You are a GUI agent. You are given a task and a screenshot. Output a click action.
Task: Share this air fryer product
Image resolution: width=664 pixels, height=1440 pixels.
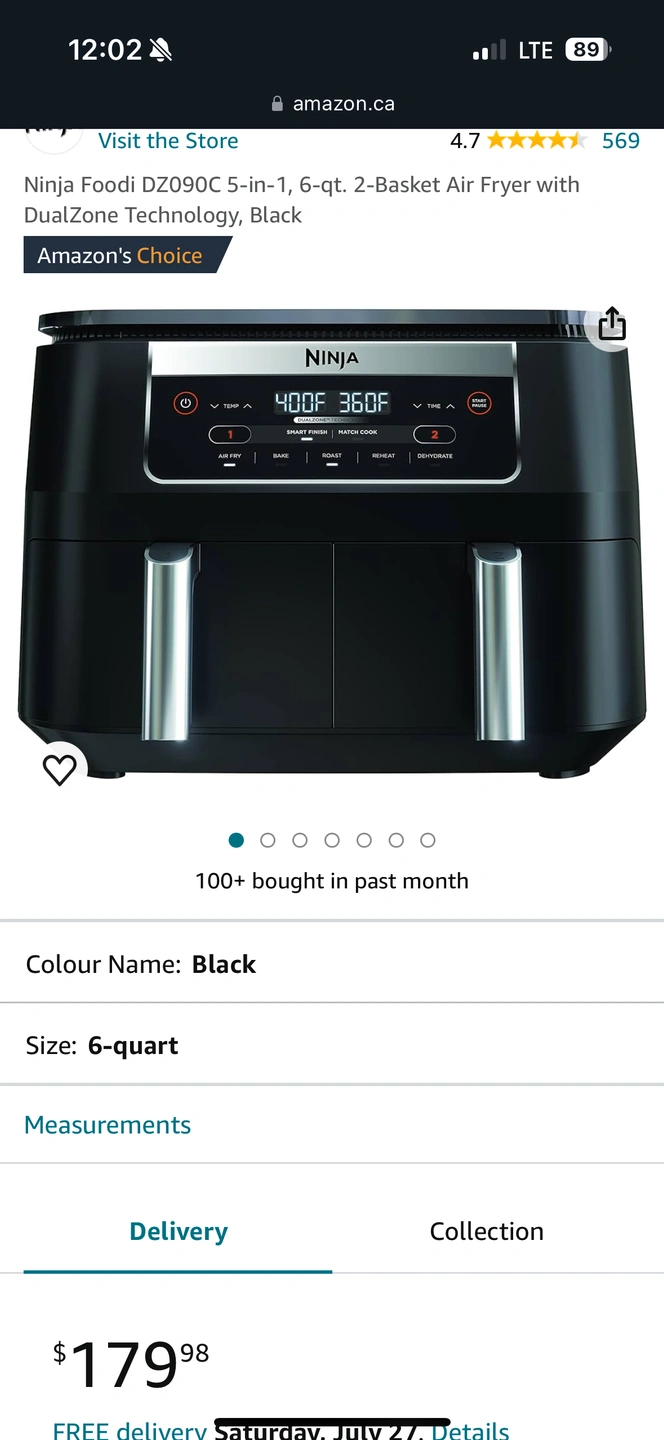tap(612, 324)
